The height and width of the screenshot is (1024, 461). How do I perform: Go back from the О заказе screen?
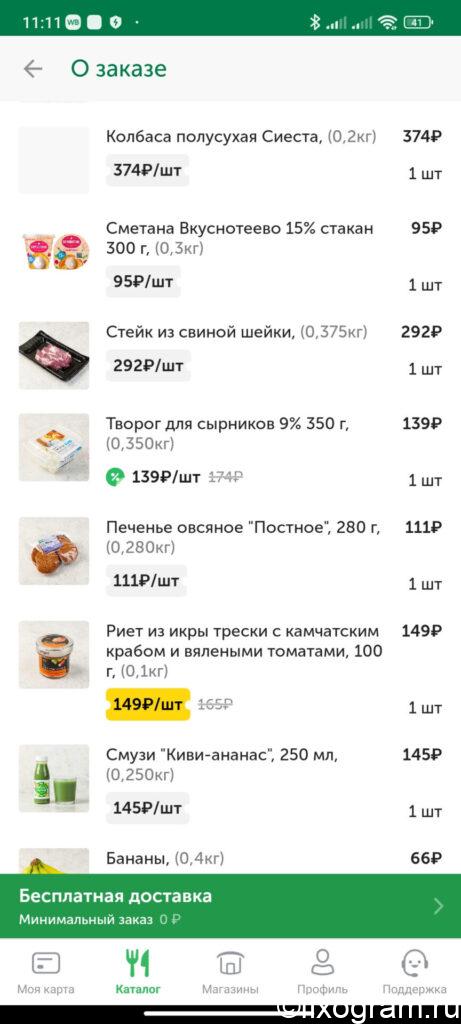[x=33, y=69]
